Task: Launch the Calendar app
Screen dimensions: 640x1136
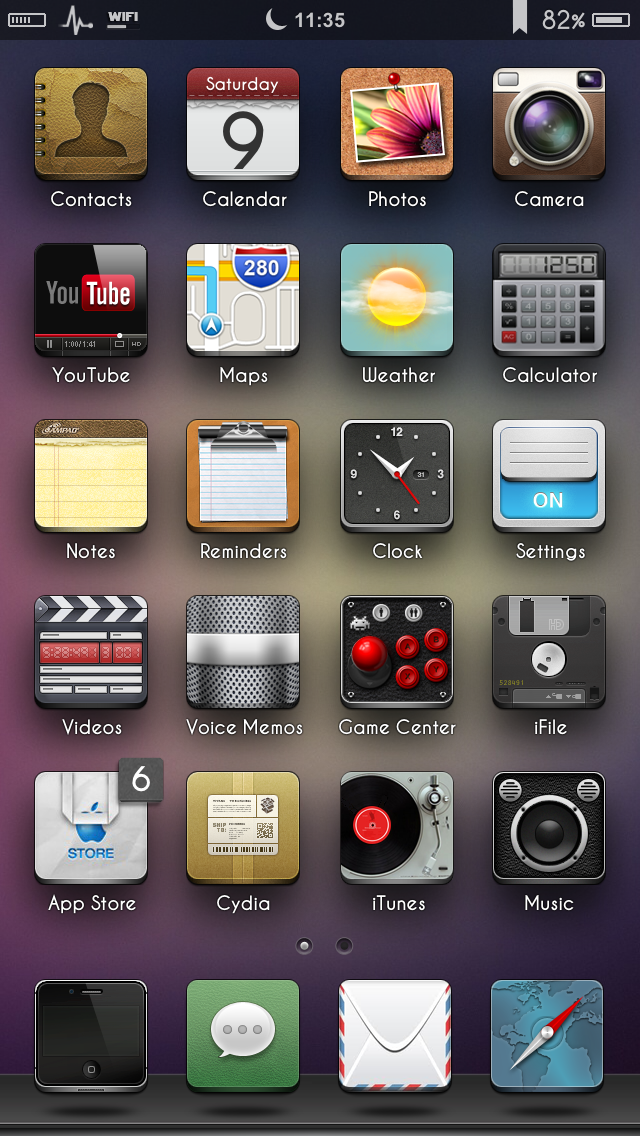Action: pos(243,124)
